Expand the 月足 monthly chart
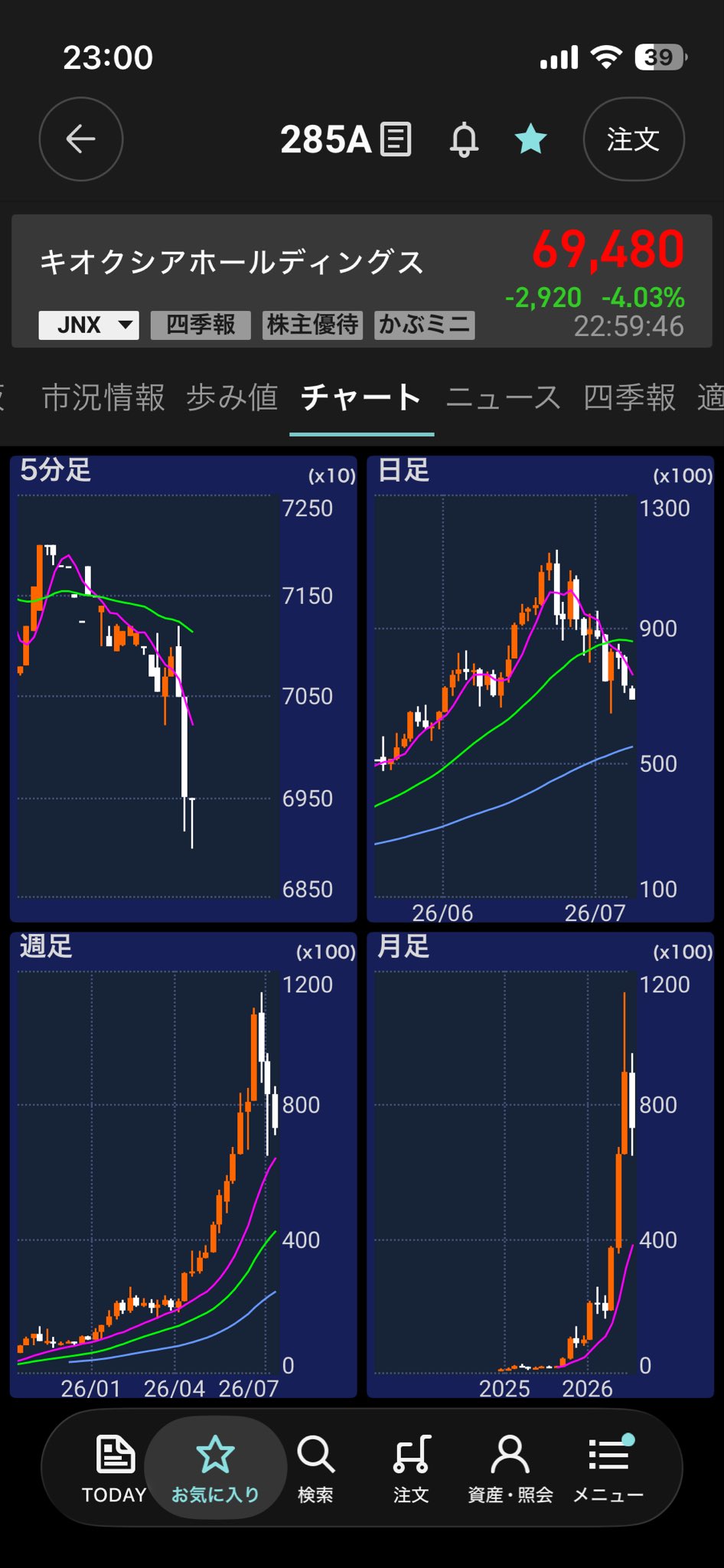The height and width of the screenshot is (1568, 724). point(540,1165)
